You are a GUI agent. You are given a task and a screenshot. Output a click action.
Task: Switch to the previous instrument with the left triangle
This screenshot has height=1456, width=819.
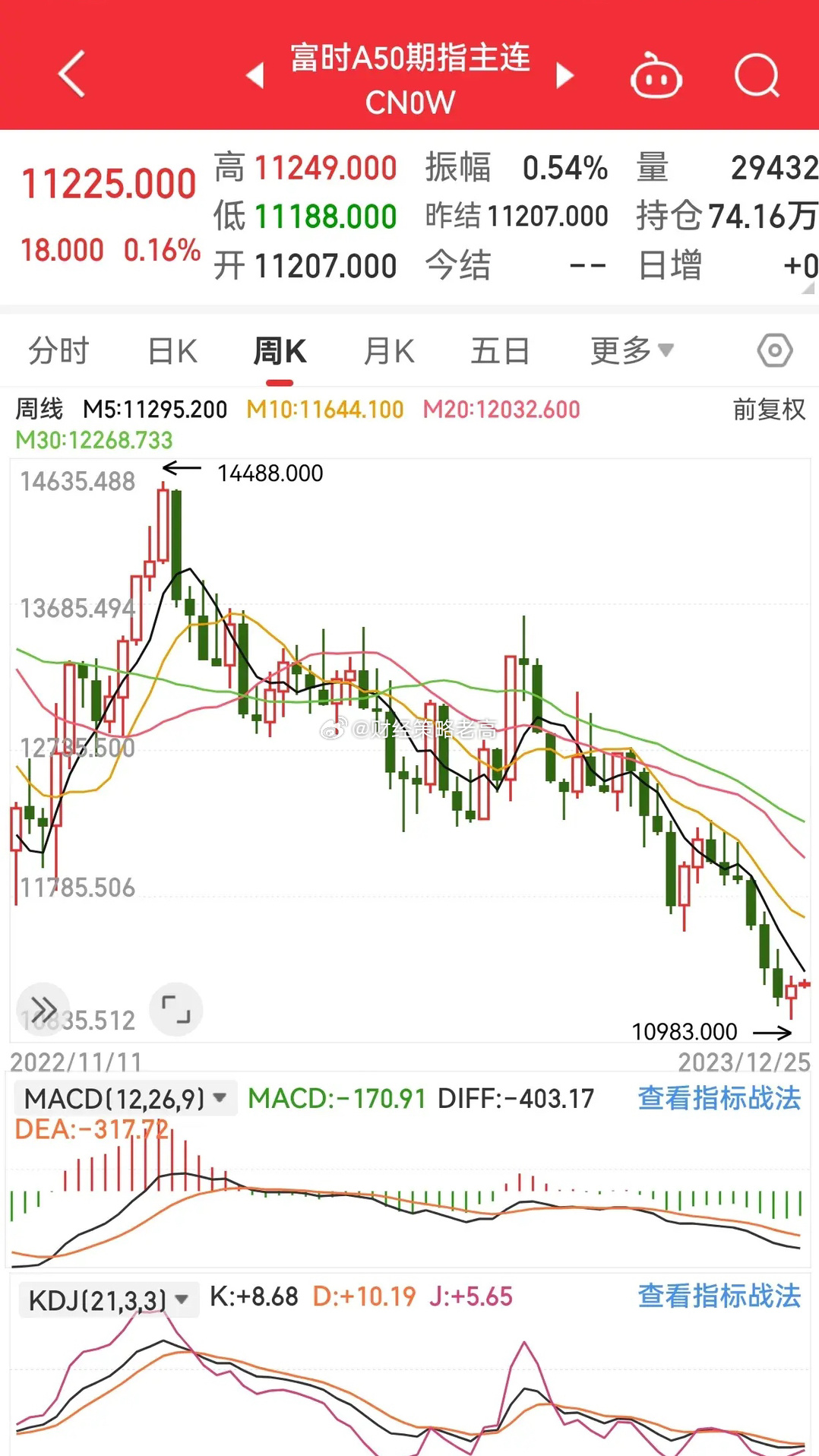[256, 75]
